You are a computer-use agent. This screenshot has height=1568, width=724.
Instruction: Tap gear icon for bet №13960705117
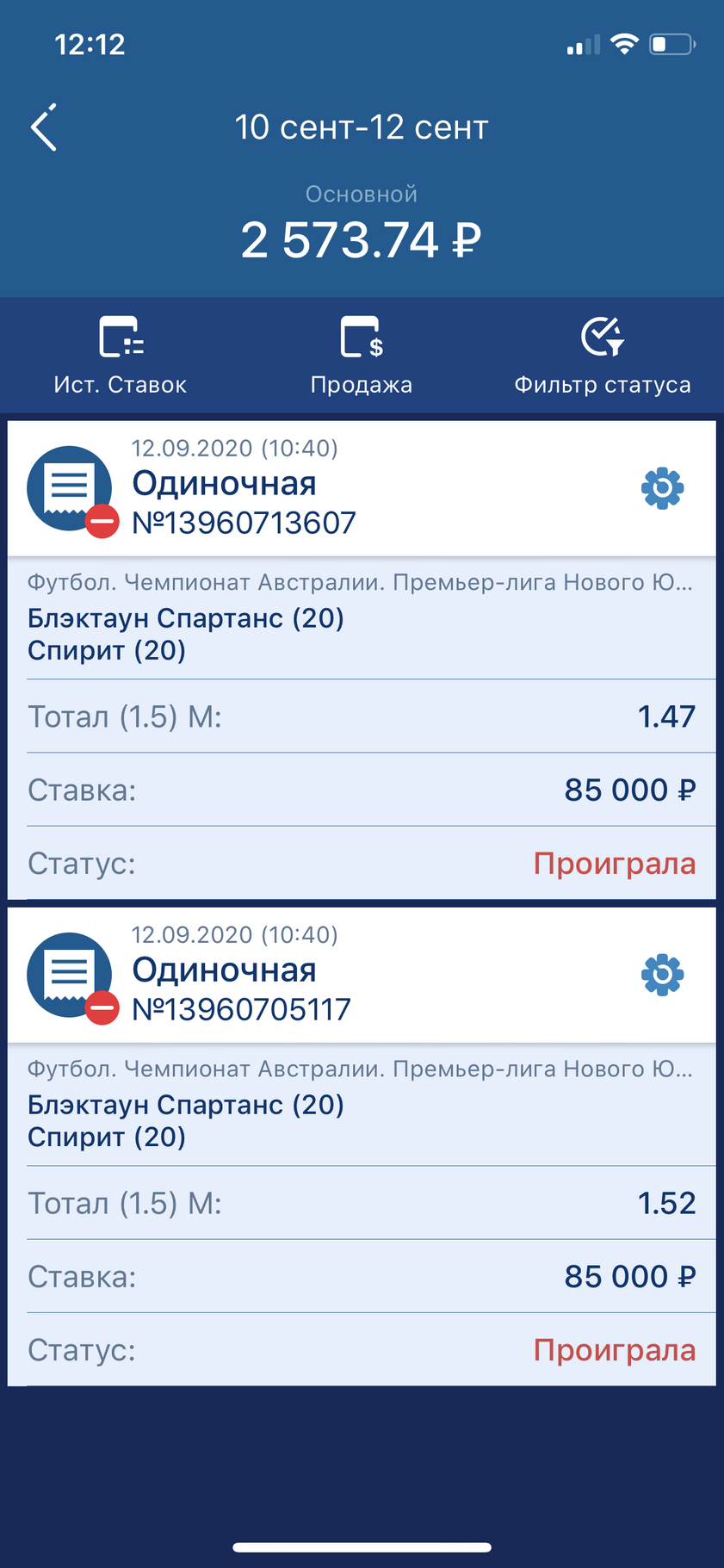click(662, 975)
